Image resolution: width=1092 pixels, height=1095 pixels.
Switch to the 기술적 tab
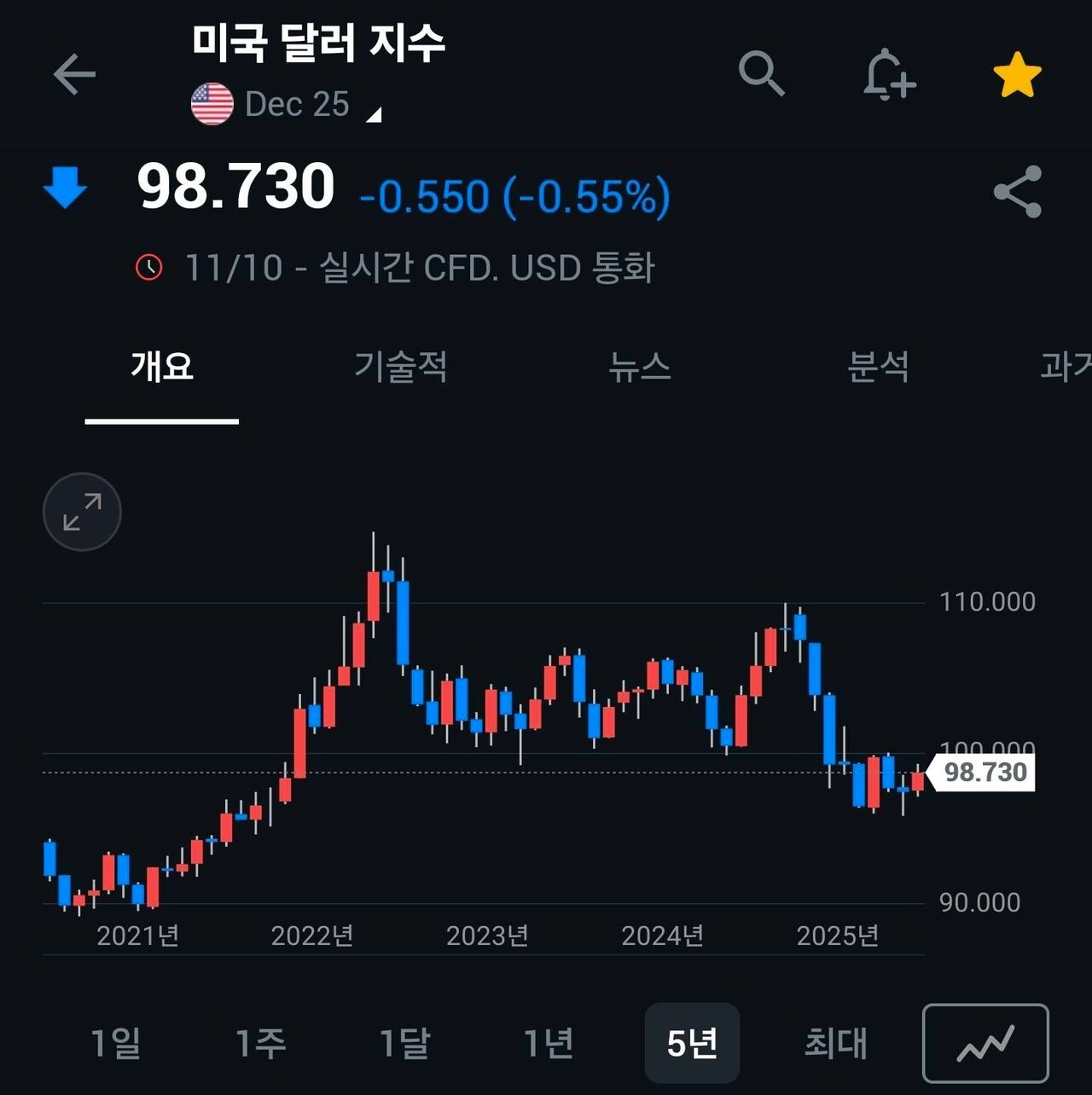401,367
